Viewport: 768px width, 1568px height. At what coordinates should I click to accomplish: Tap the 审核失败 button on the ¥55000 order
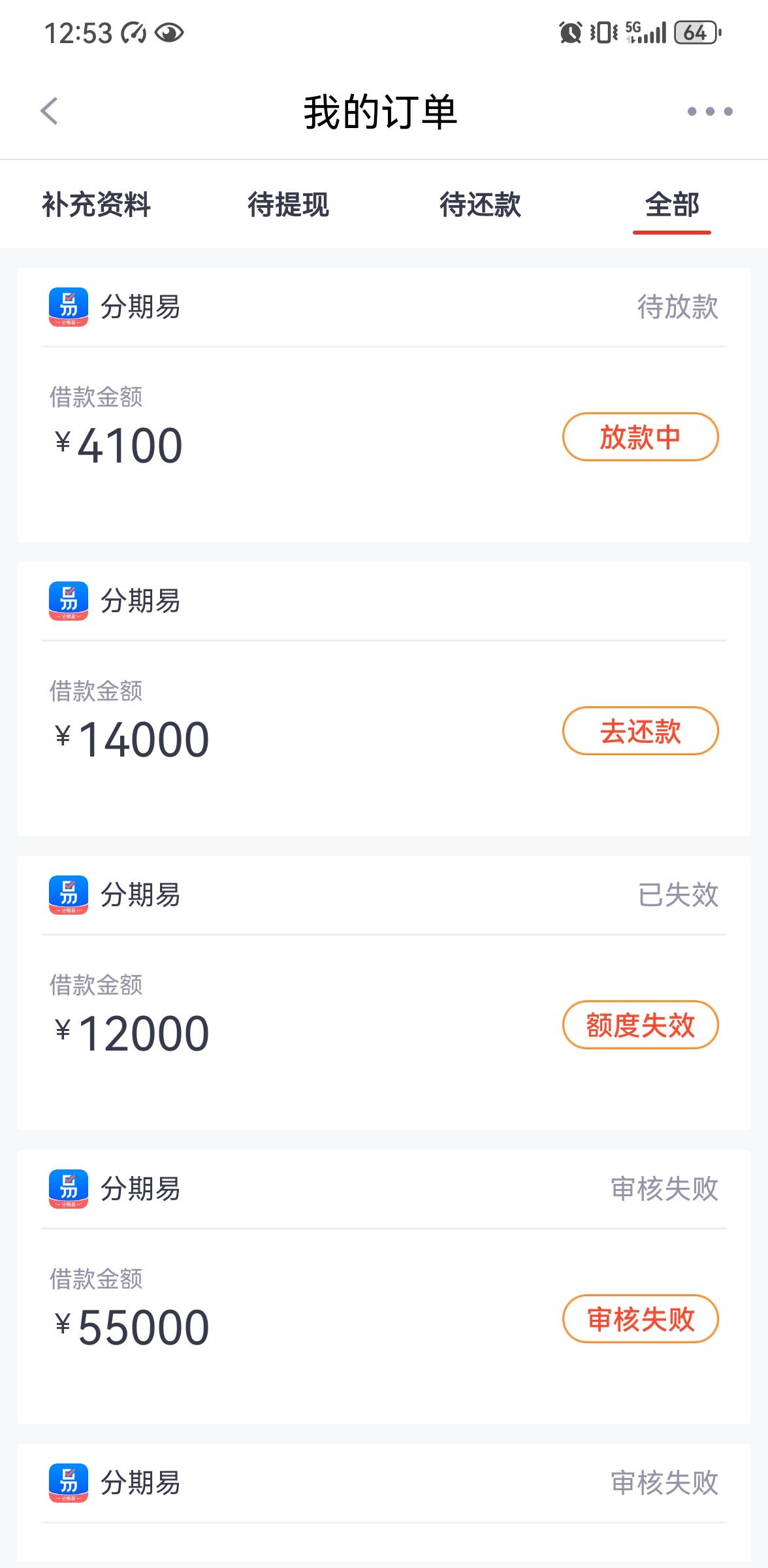coord(640,1319)
